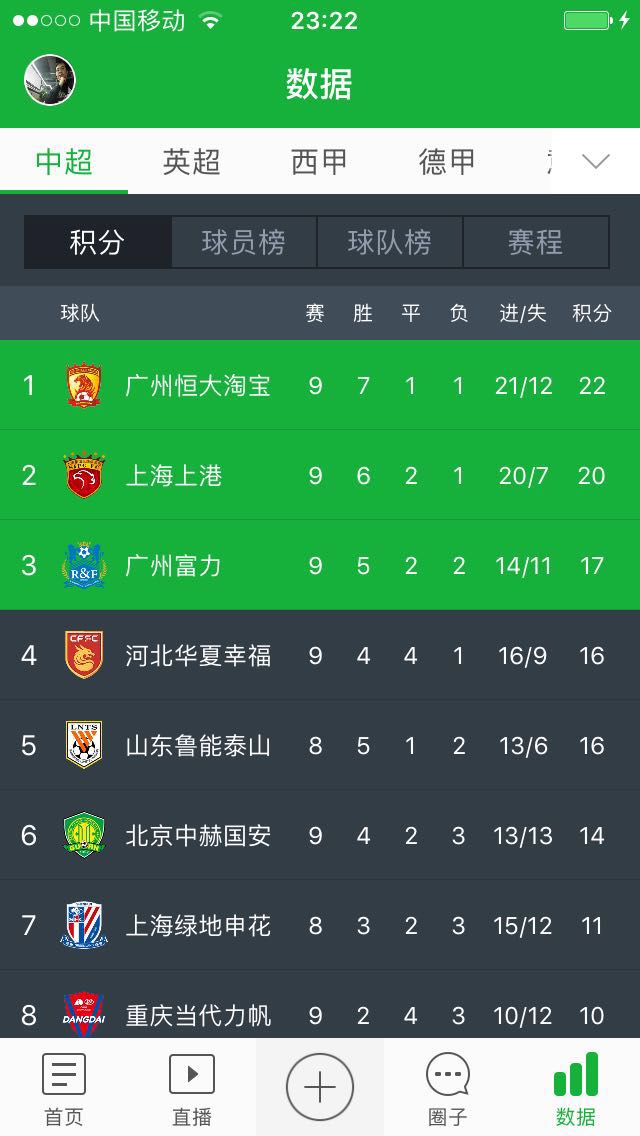Image resolution: width=640 pixels, height=1136 pixels.
Task: Expand the league list with the chevron
Action: coord(596,162)
